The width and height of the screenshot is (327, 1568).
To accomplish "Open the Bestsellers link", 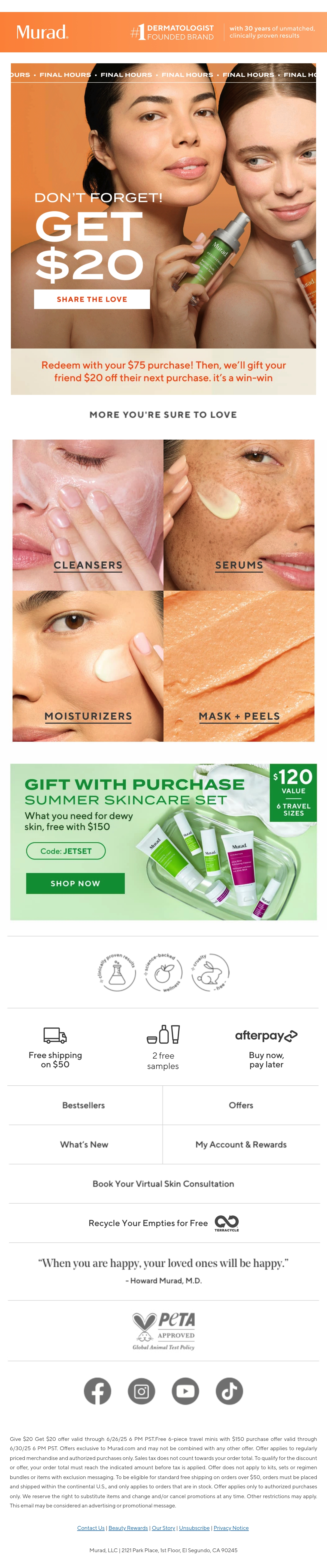I will pos(84,1105).
